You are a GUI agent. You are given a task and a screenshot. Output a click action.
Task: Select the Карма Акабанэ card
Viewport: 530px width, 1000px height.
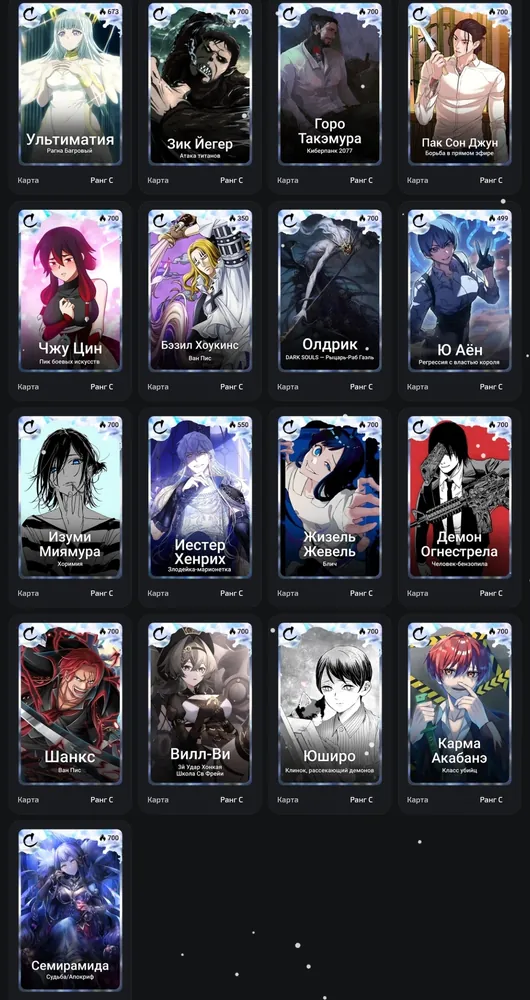[460, 703]
